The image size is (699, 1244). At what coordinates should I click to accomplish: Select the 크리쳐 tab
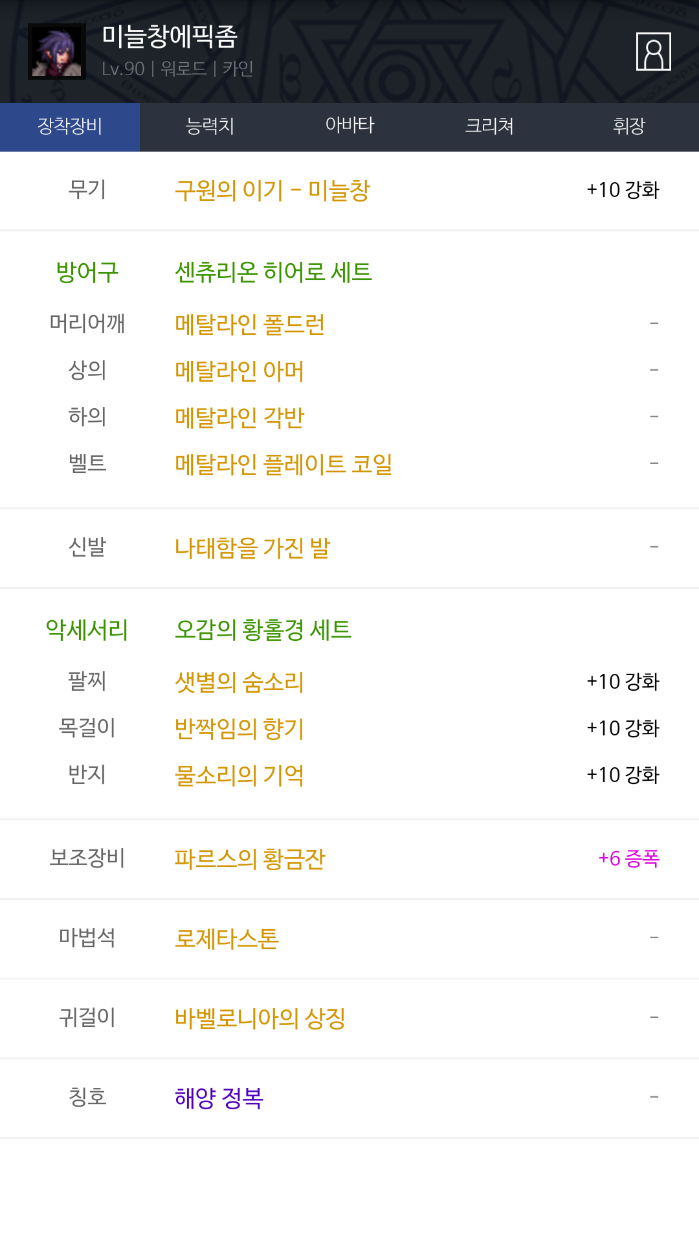pos(489,127)
